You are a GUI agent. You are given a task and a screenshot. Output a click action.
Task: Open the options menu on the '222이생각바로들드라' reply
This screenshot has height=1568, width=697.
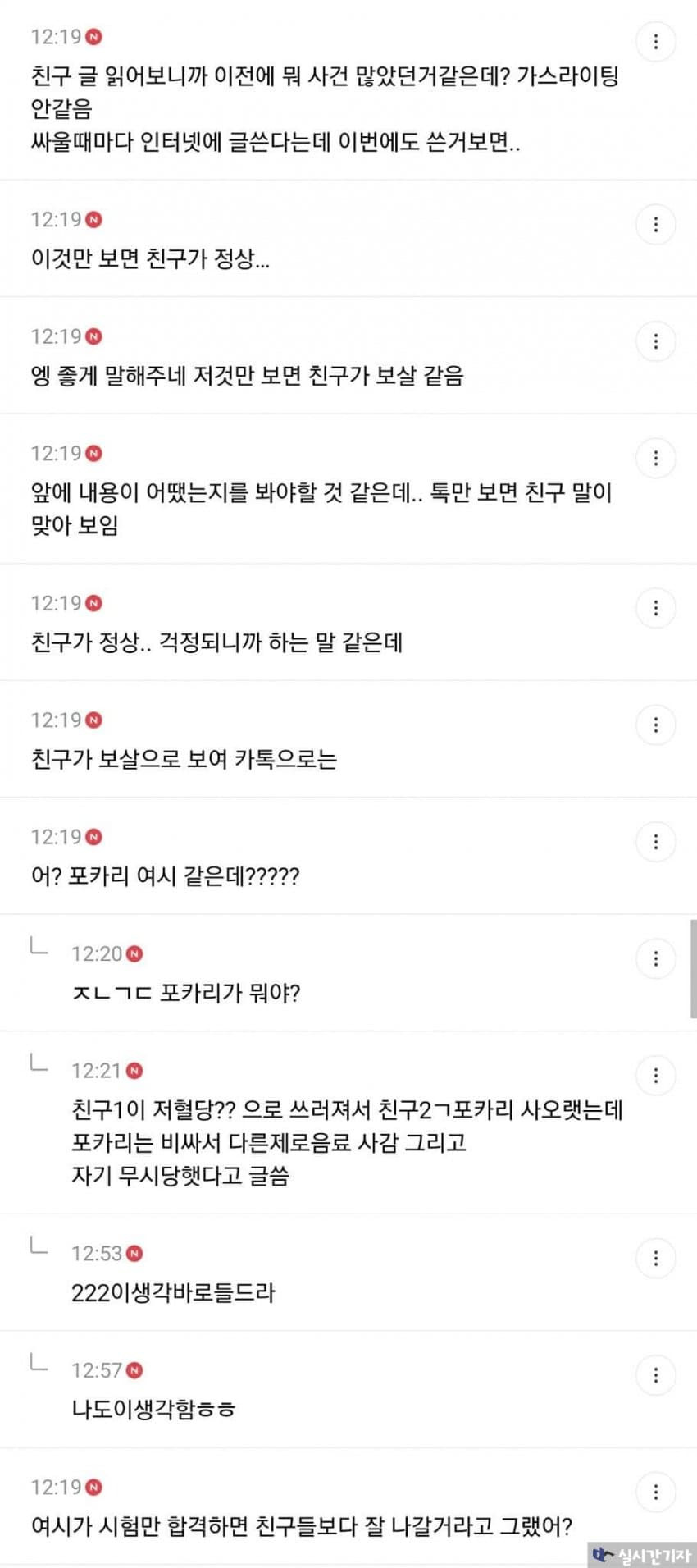click(x=656, y=1259)
